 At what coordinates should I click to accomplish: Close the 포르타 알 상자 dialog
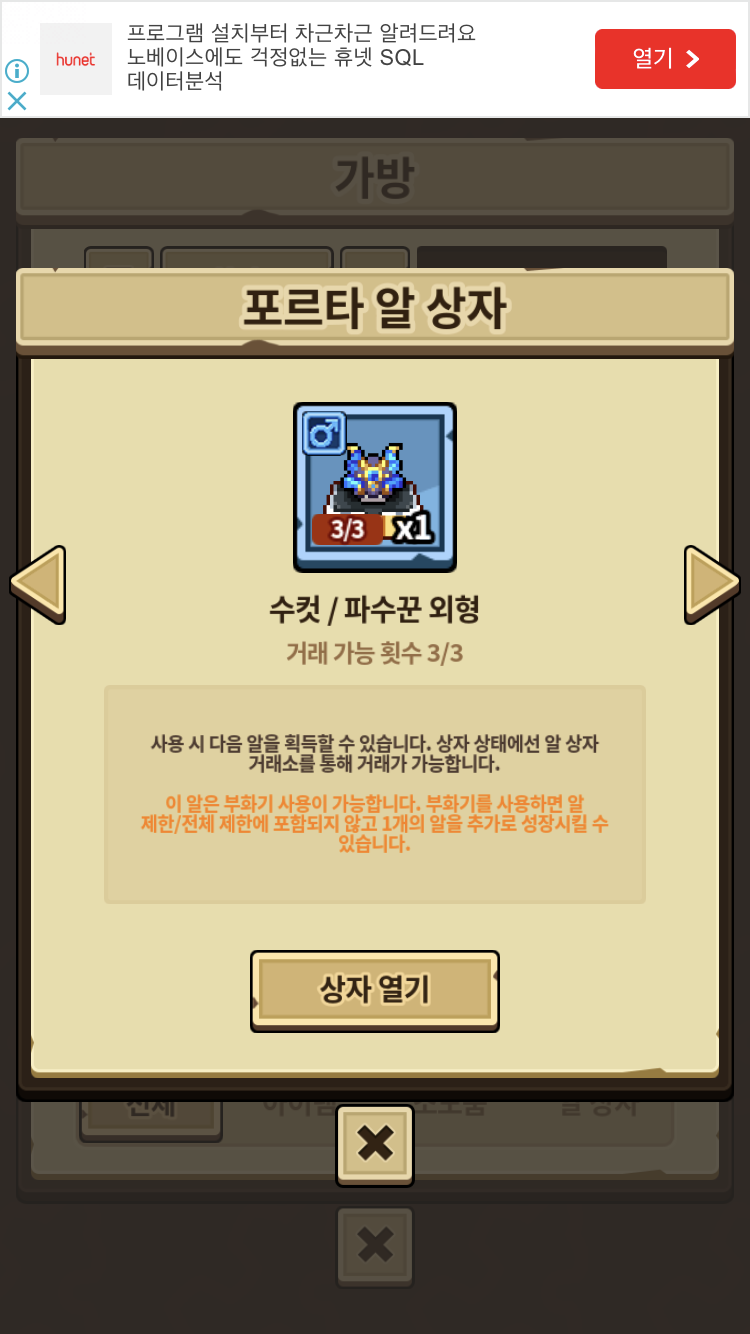click(x=374, y=1144)
